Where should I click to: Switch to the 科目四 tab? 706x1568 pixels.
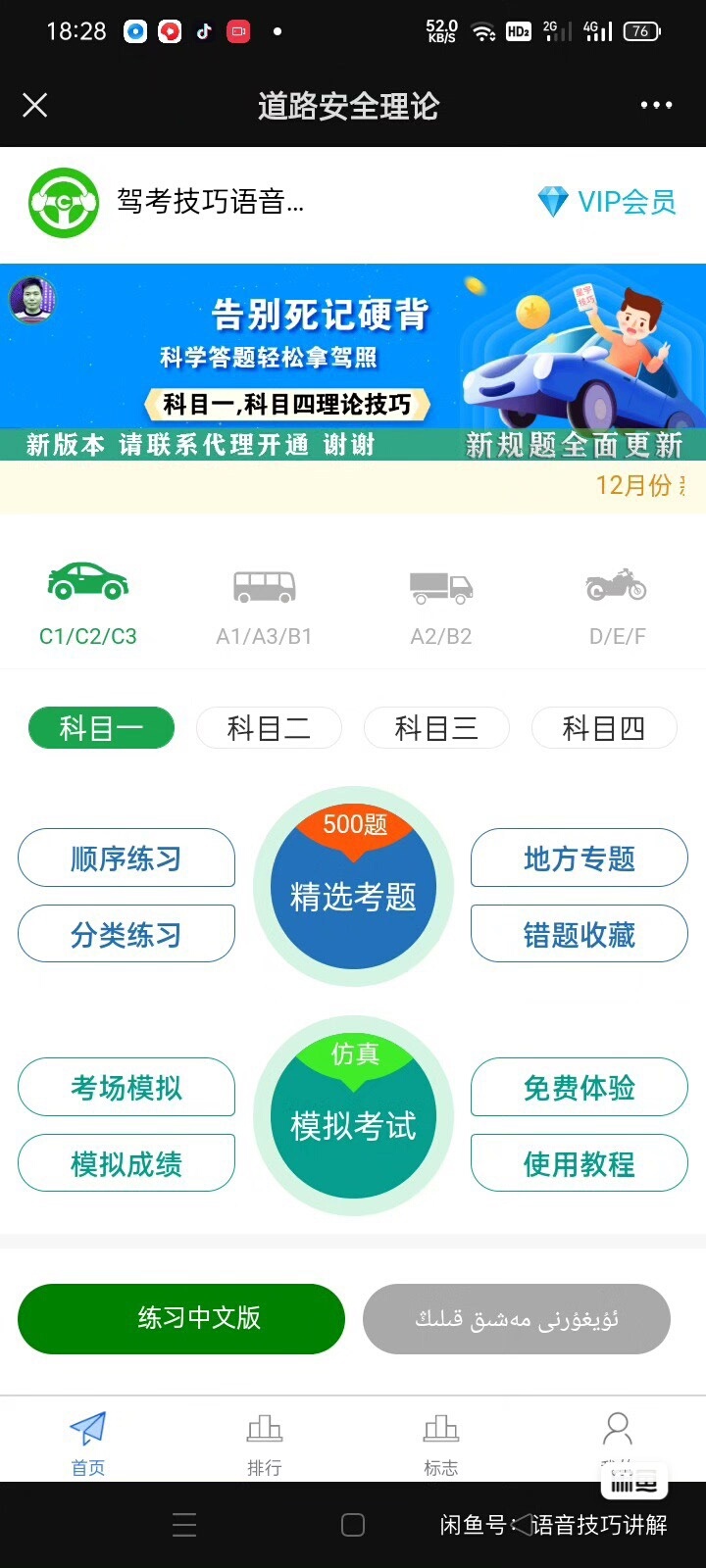coord(603,728)
